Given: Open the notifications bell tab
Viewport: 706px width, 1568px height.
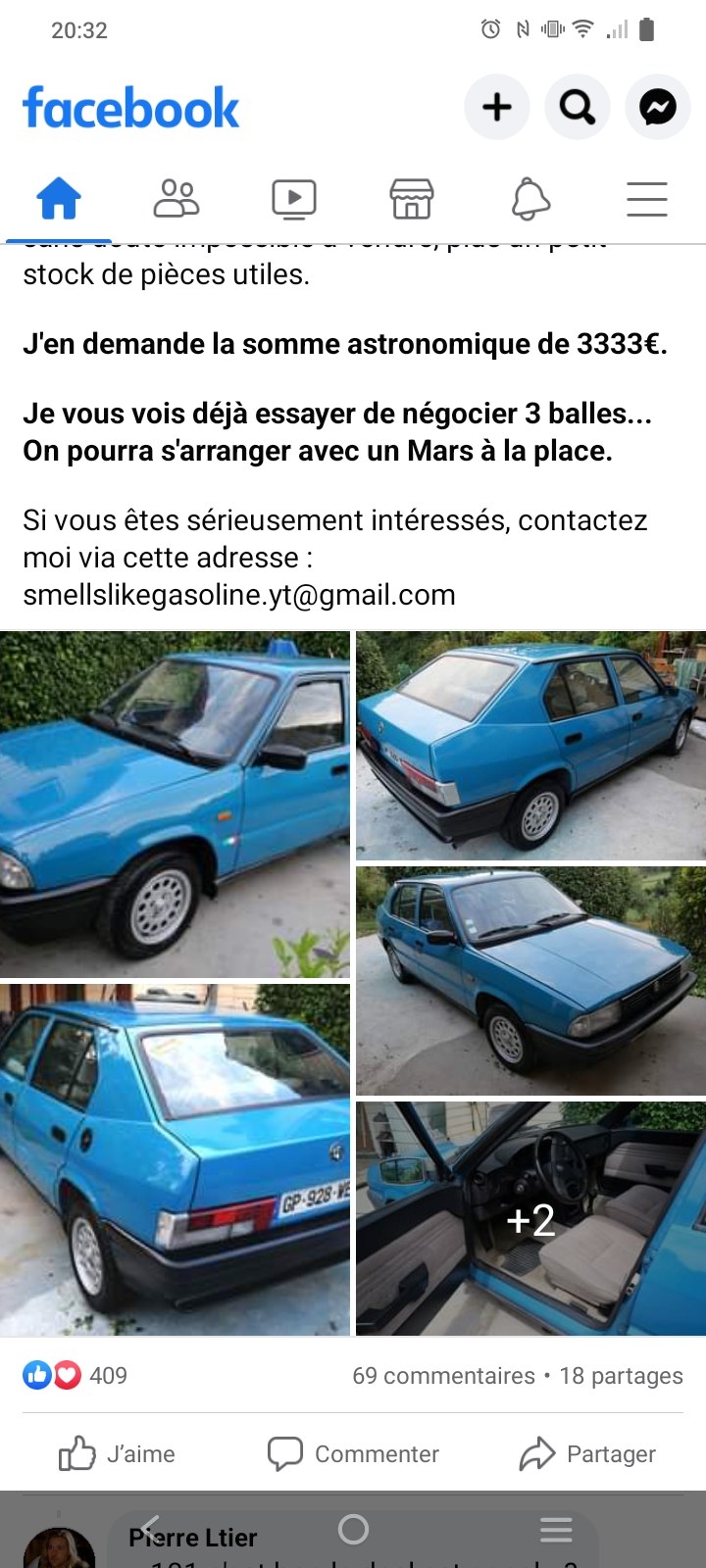Looking at the screenshot, I should point(530,199).
